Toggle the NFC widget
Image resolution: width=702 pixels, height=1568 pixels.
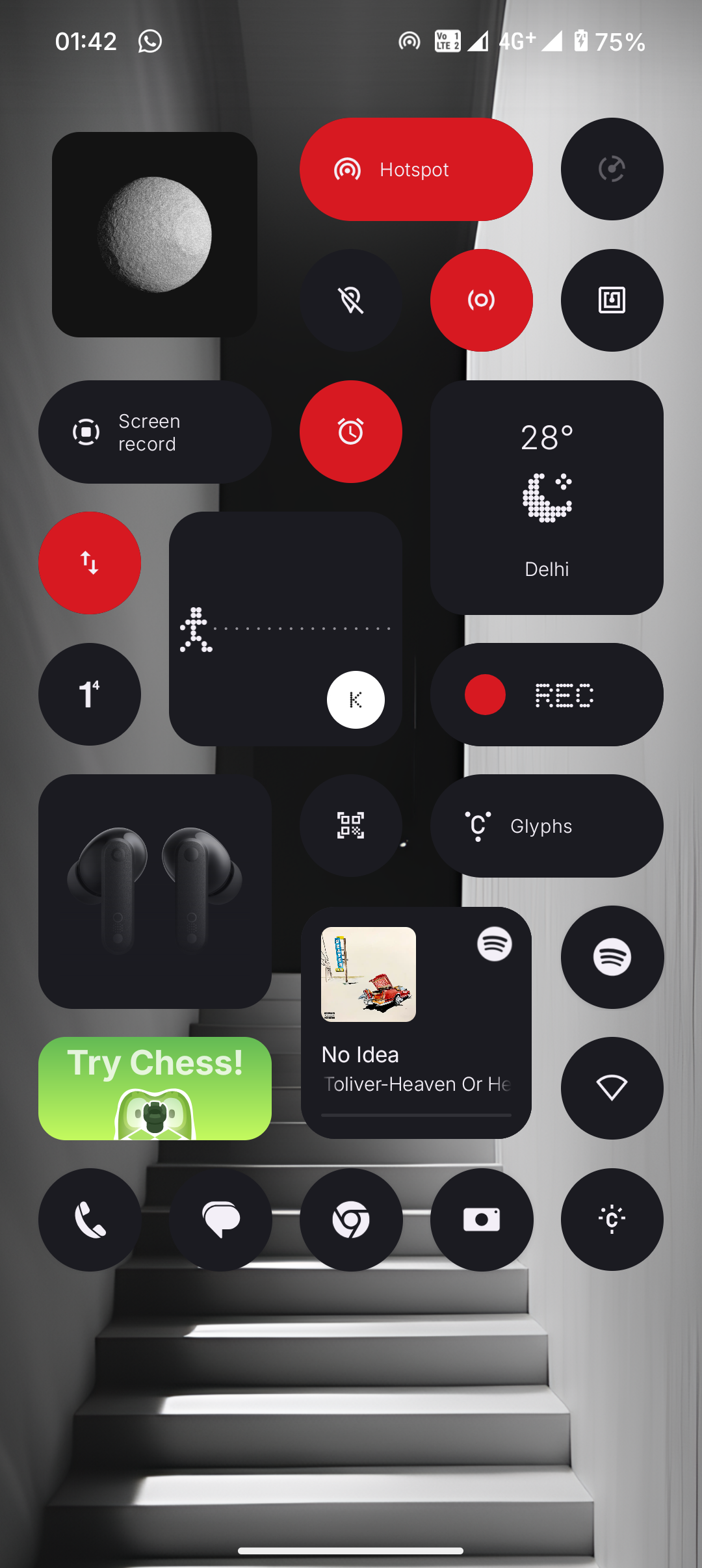tap(612, 300)
